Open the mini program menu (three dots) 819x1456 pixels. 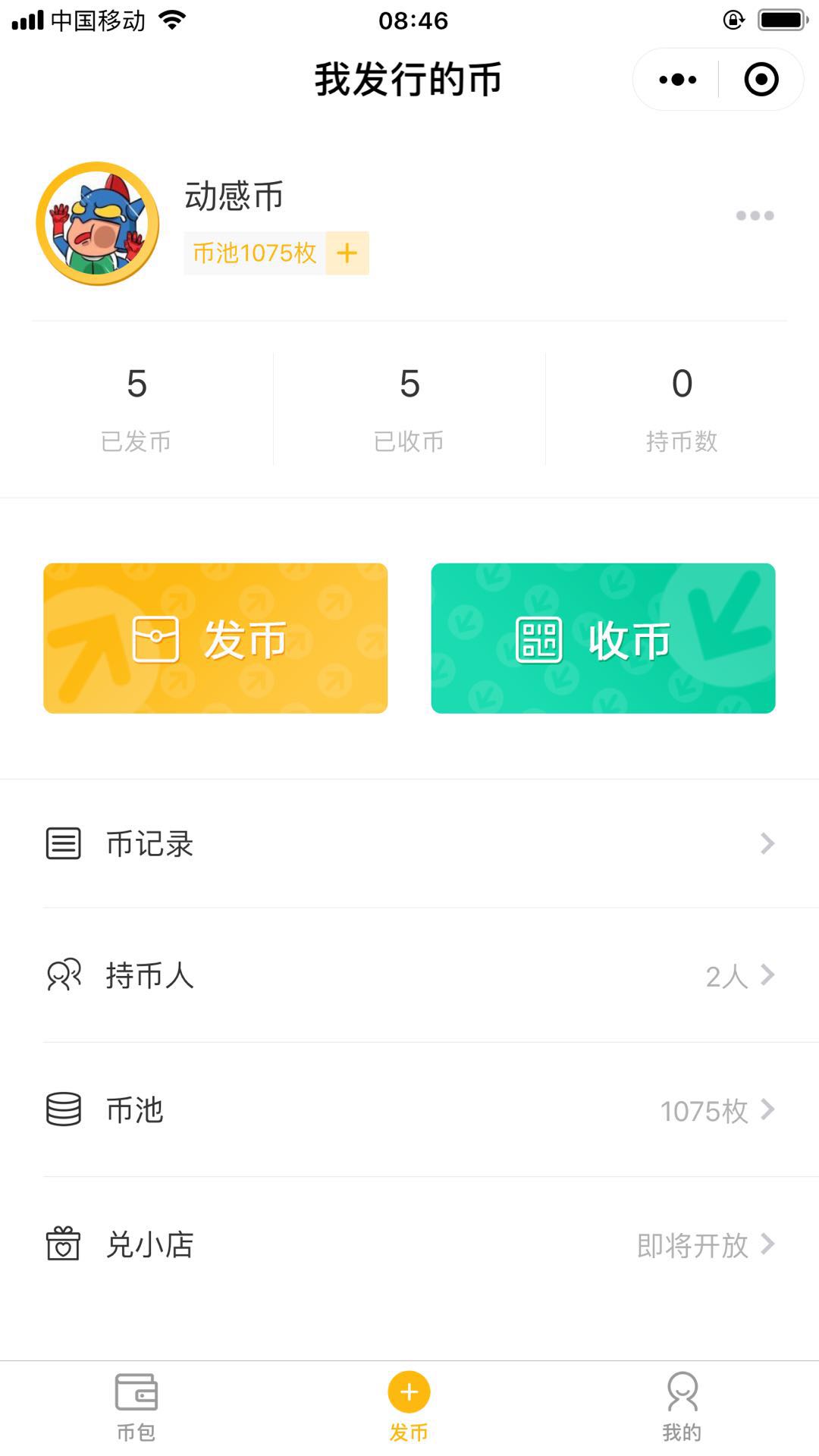[677, 80]
